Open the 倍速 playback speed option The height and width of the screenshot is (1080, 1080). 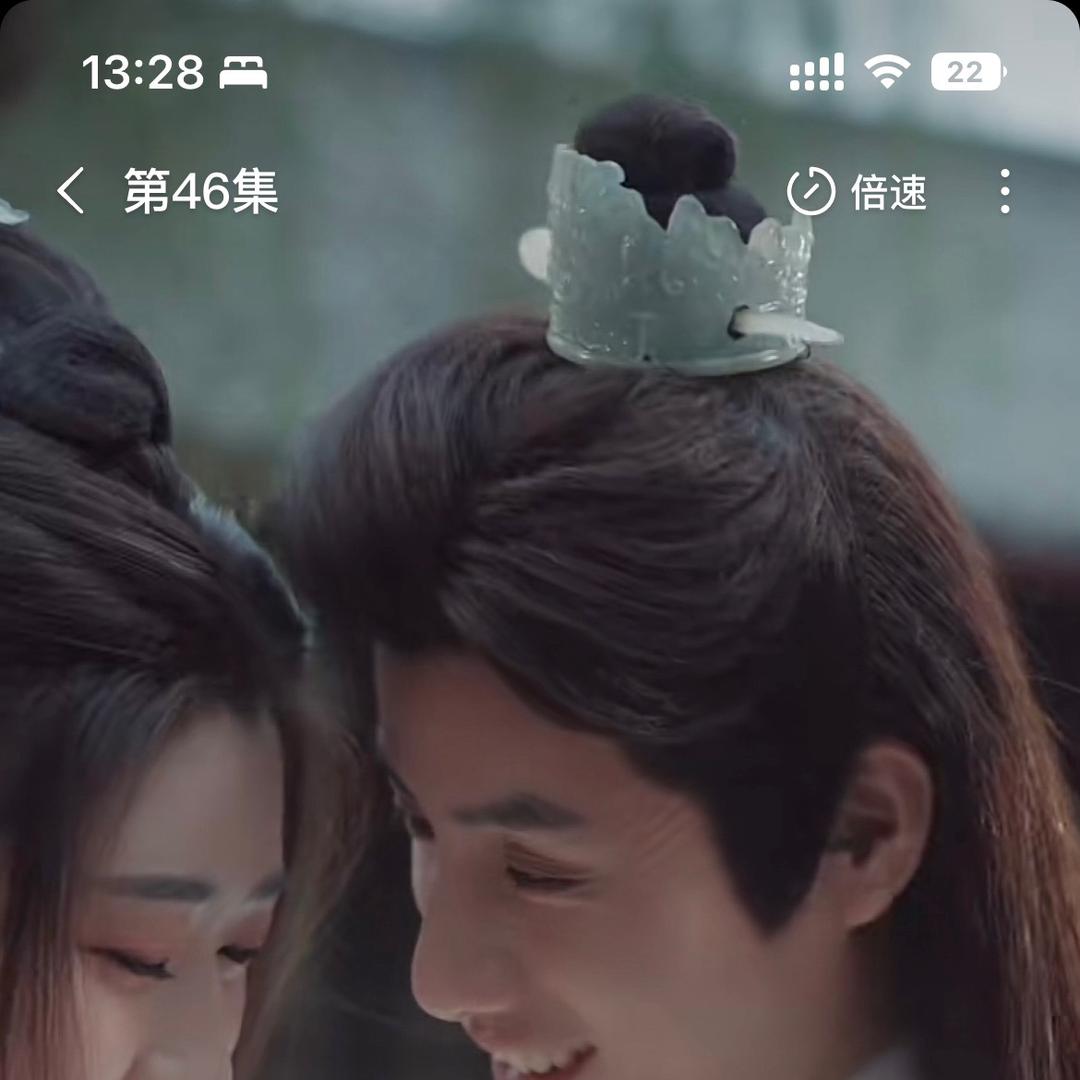857,191
